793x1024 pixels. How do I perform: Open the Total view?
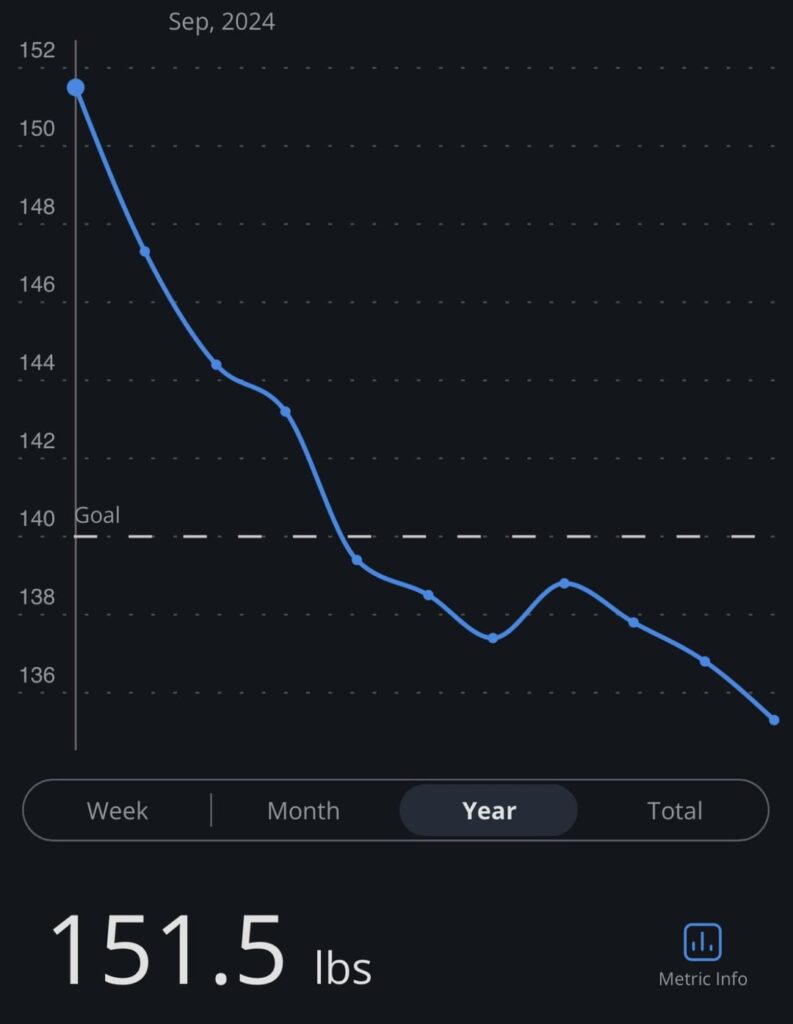(x=675, y=811)
